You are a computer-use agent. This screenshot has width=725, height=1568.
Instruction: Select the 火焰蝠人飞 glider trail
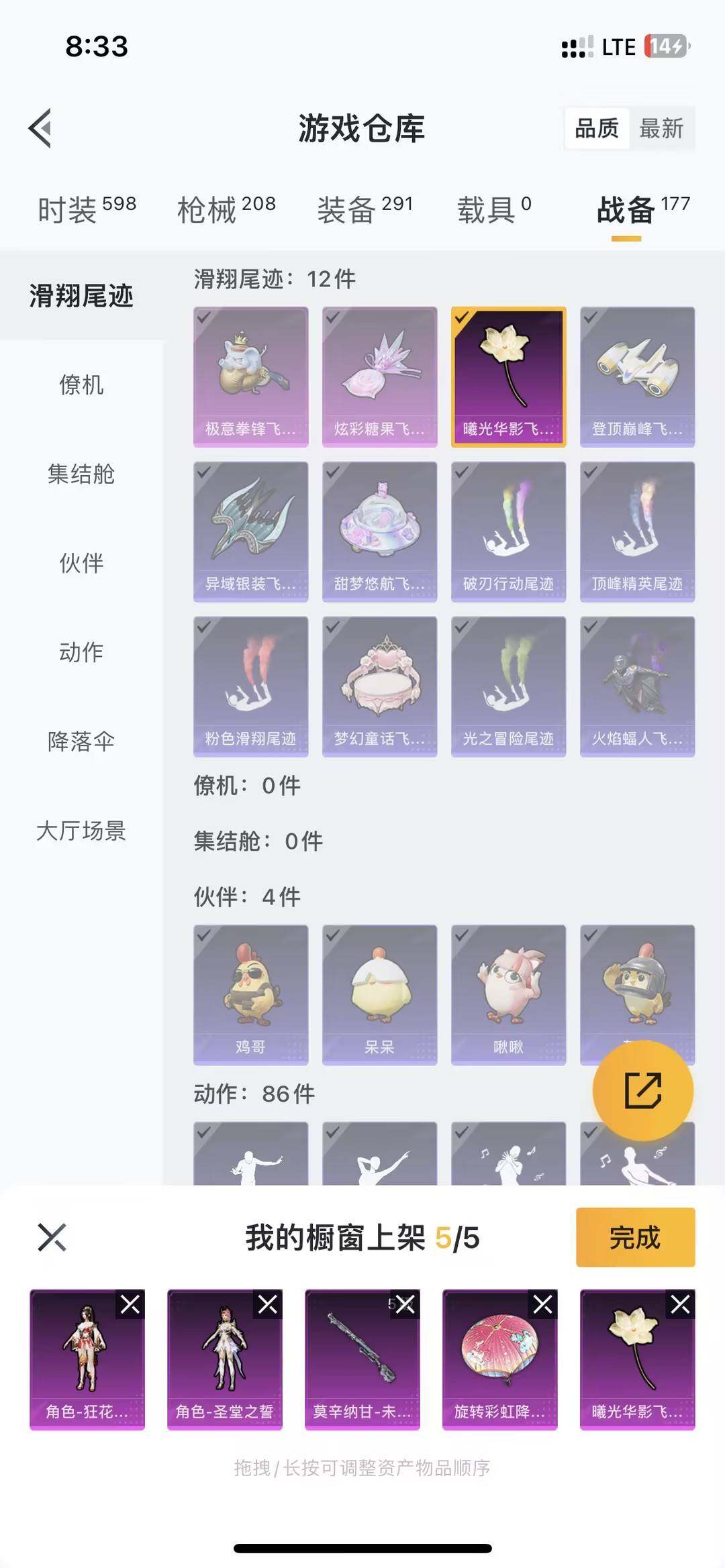point(636,684)
